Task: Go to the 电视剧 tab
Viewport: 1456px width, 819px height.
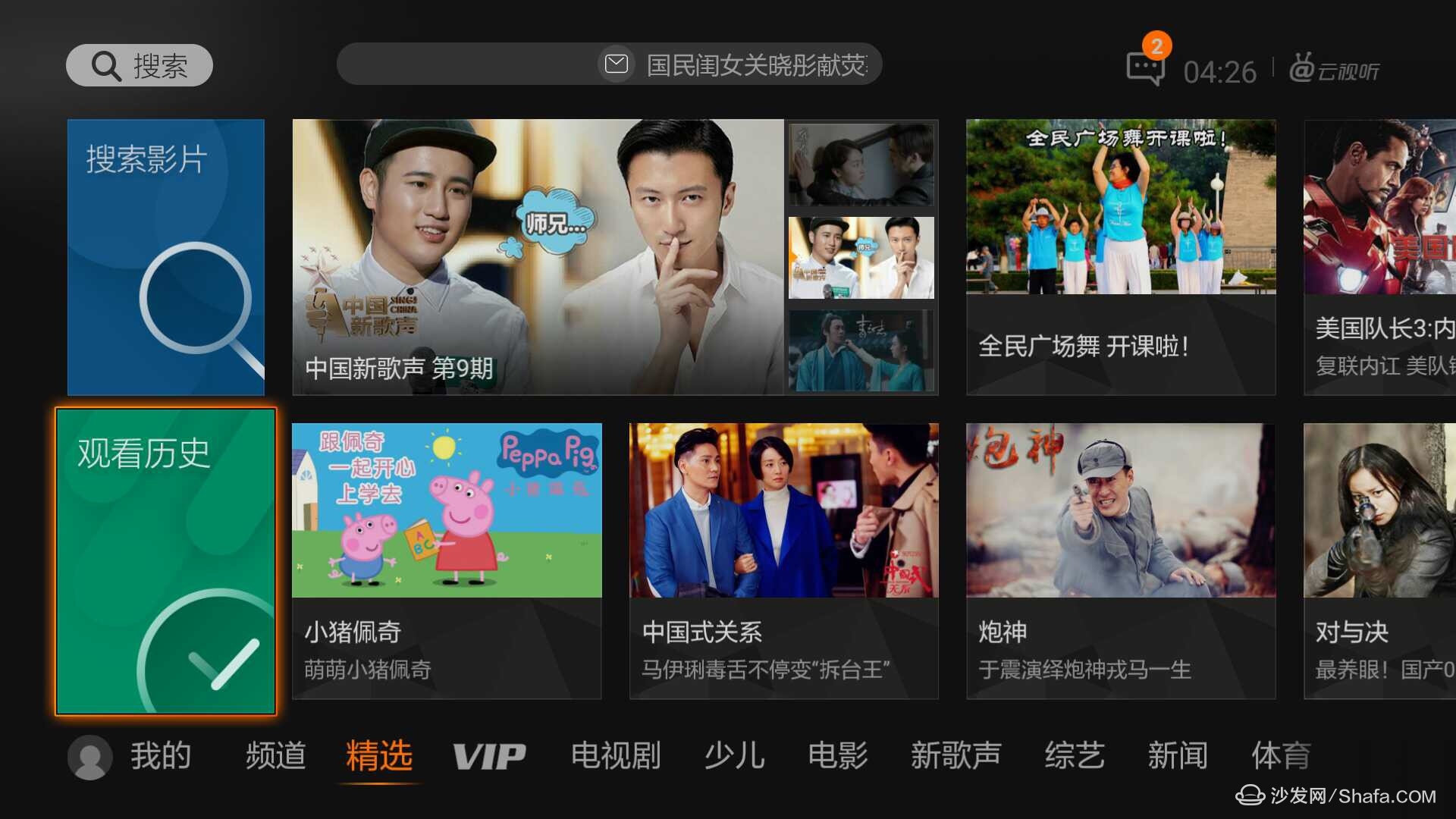Action: pos(615,756)
